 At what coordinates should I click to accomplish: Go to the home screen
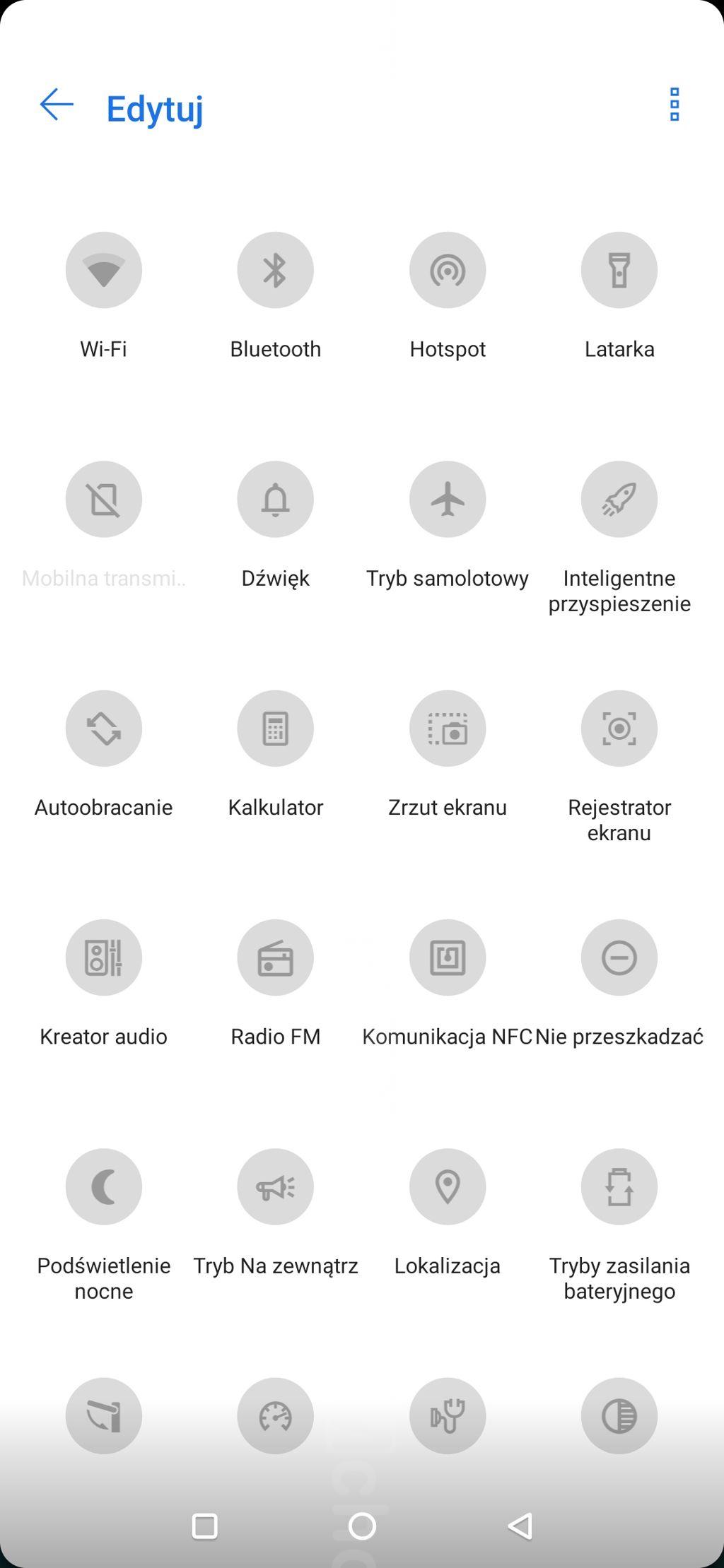362,1526
